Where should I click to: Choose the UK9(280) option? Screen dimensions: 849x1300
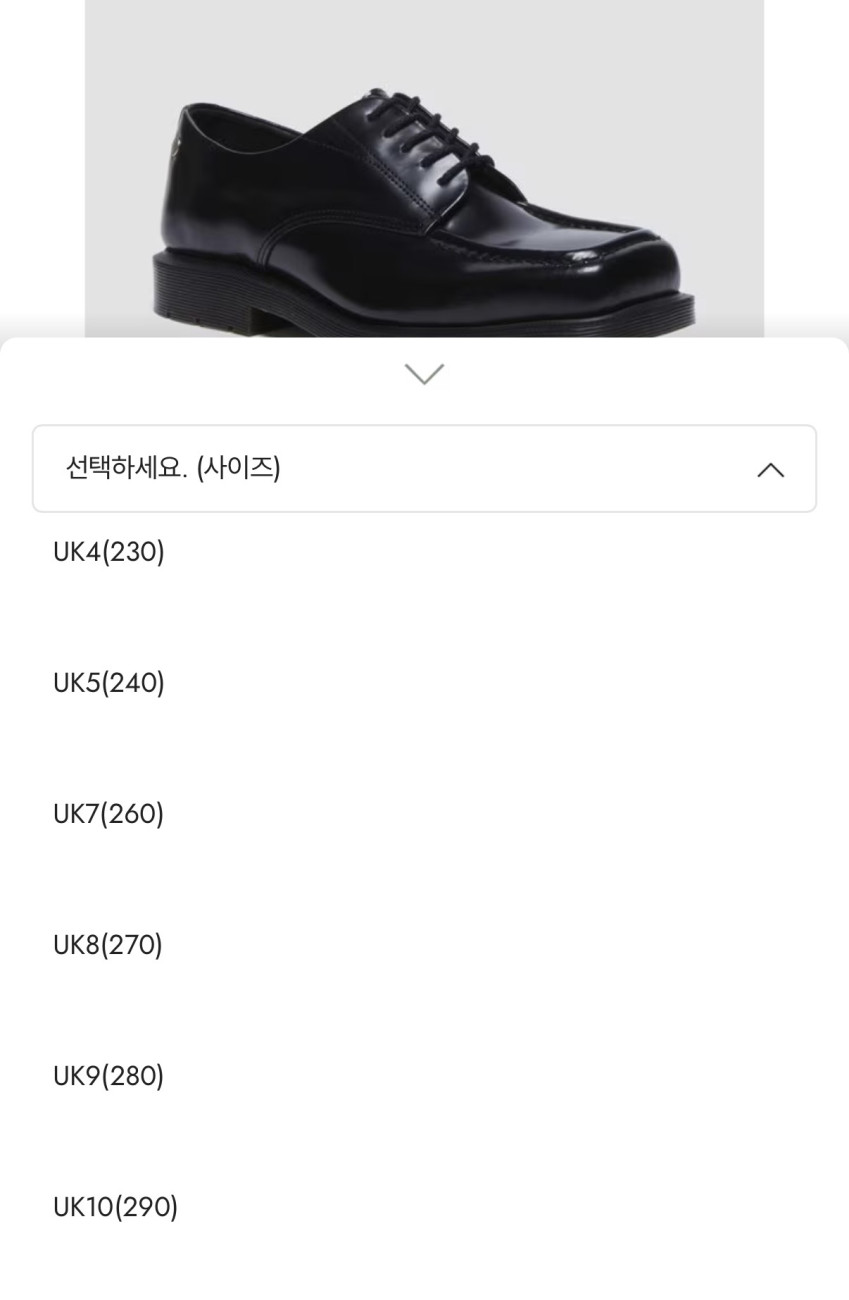point(109,1076)
